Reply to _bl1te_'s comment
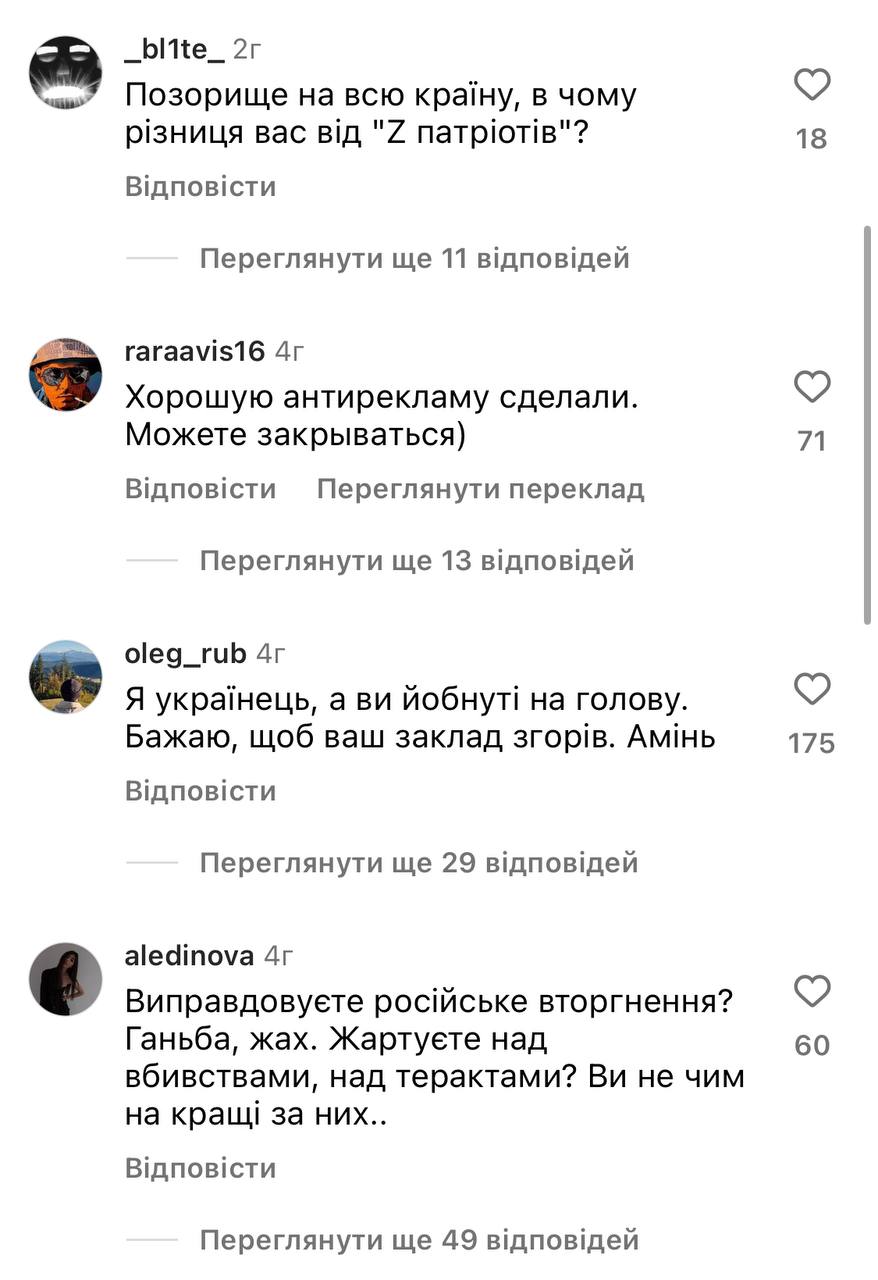Screen dimensions: 878x1280 click(200, 187)
